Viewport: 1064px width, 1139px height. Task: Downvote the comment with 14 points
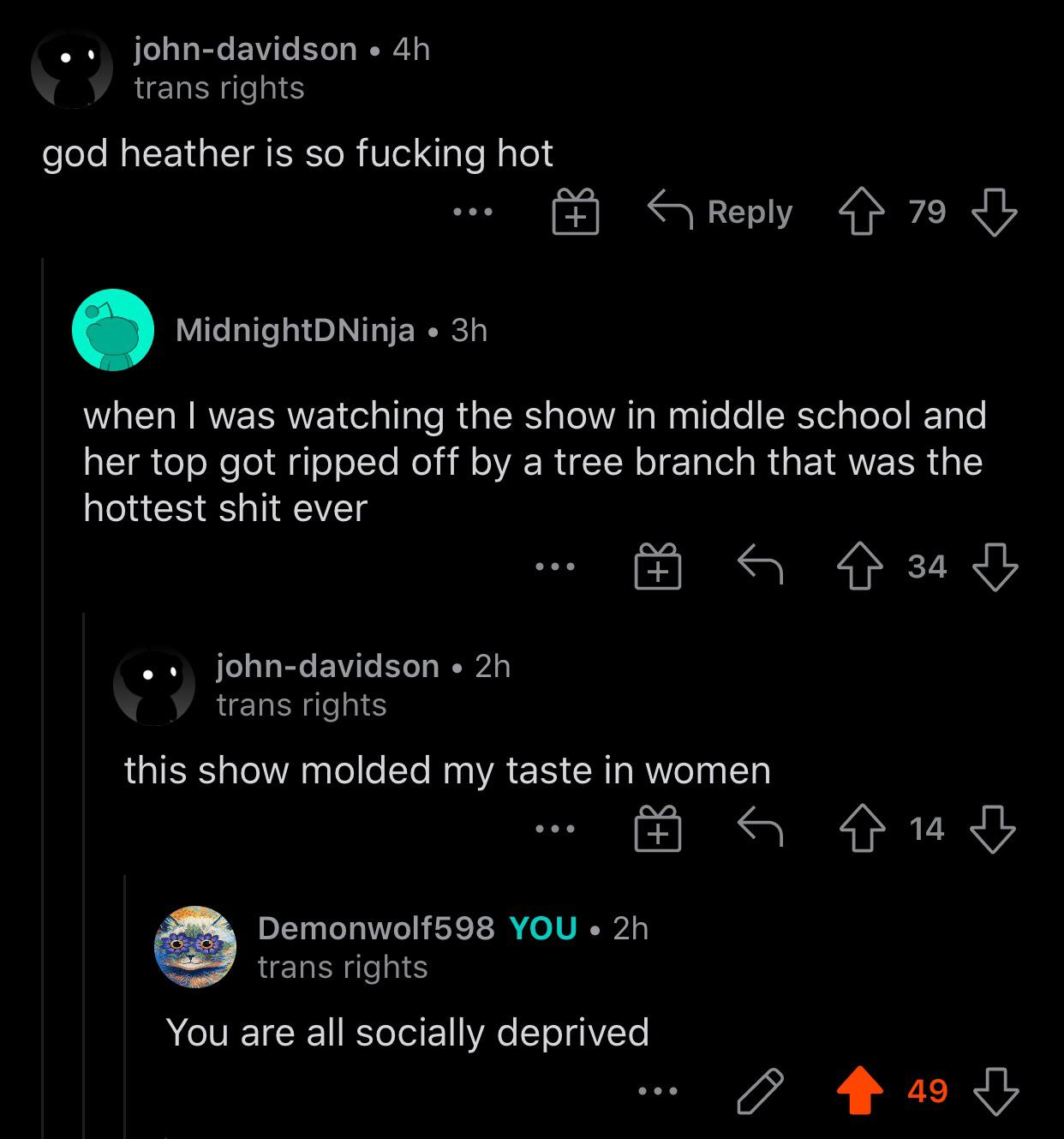coord(994,829)
